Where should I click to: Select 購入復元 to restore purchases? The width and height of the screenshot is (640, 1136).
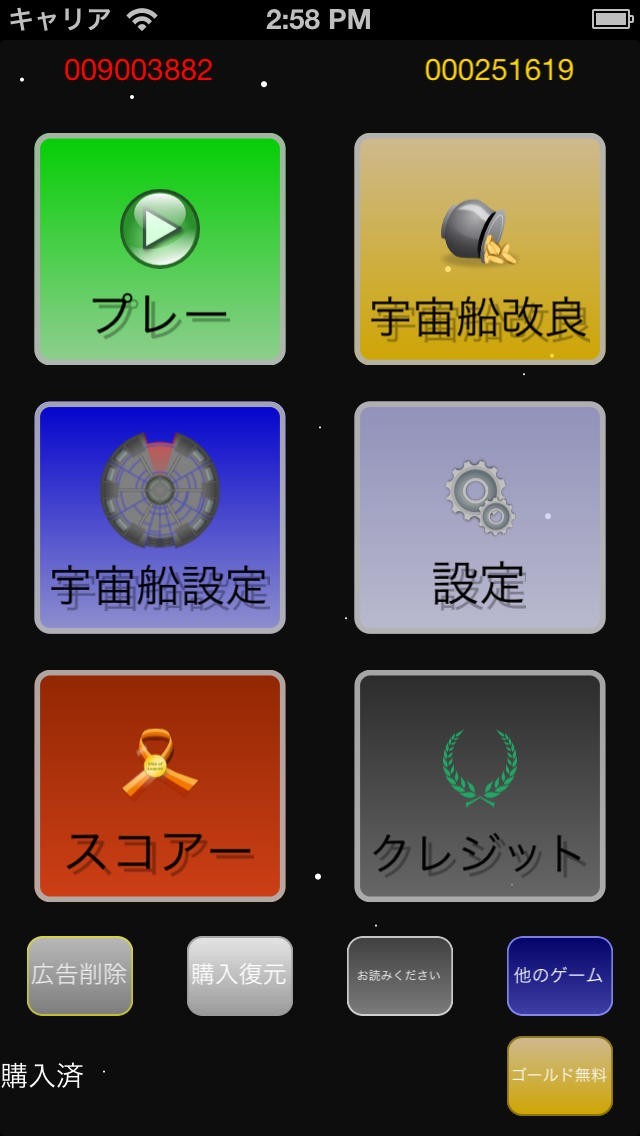(240, 975)
